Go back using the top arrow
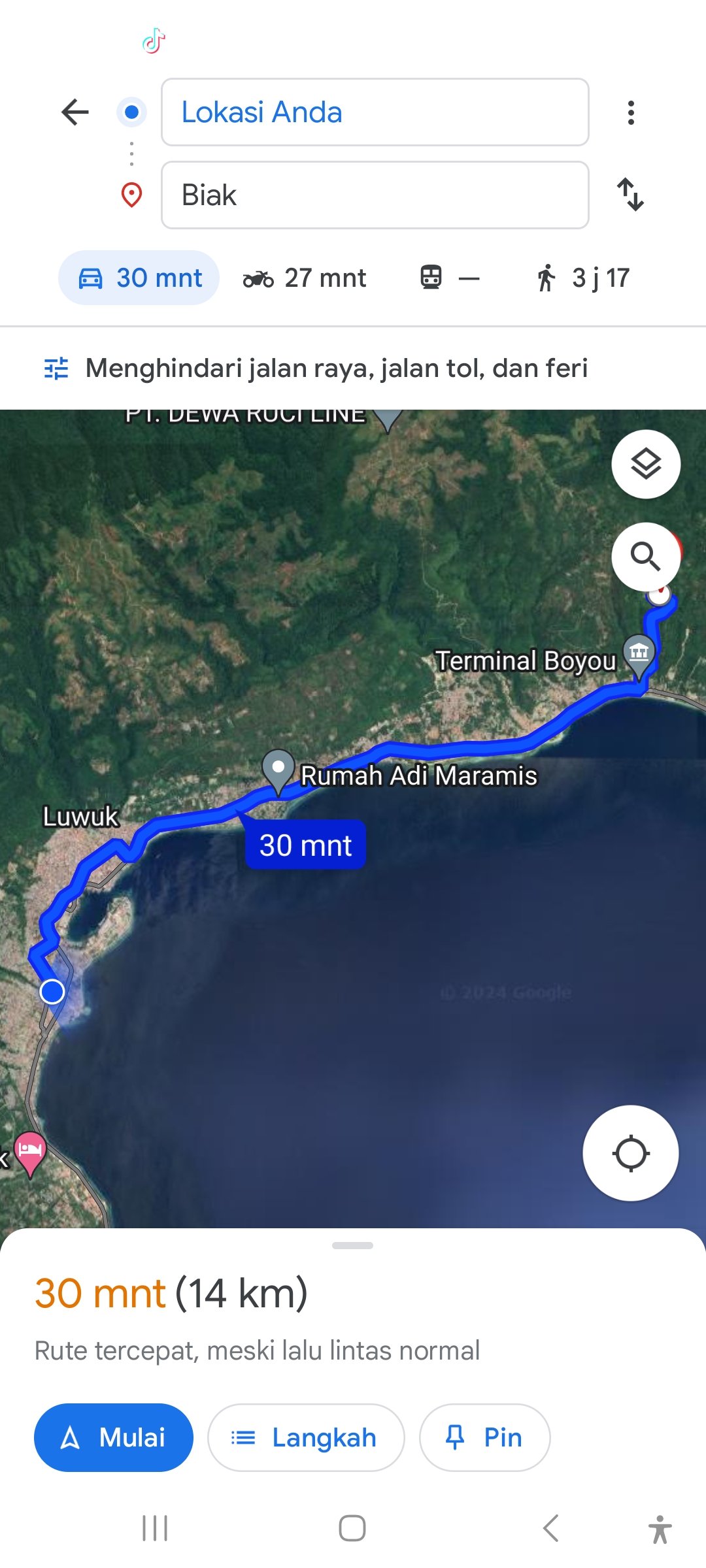Viewport: 706px width, 1568px height. [x=75, y=112]
